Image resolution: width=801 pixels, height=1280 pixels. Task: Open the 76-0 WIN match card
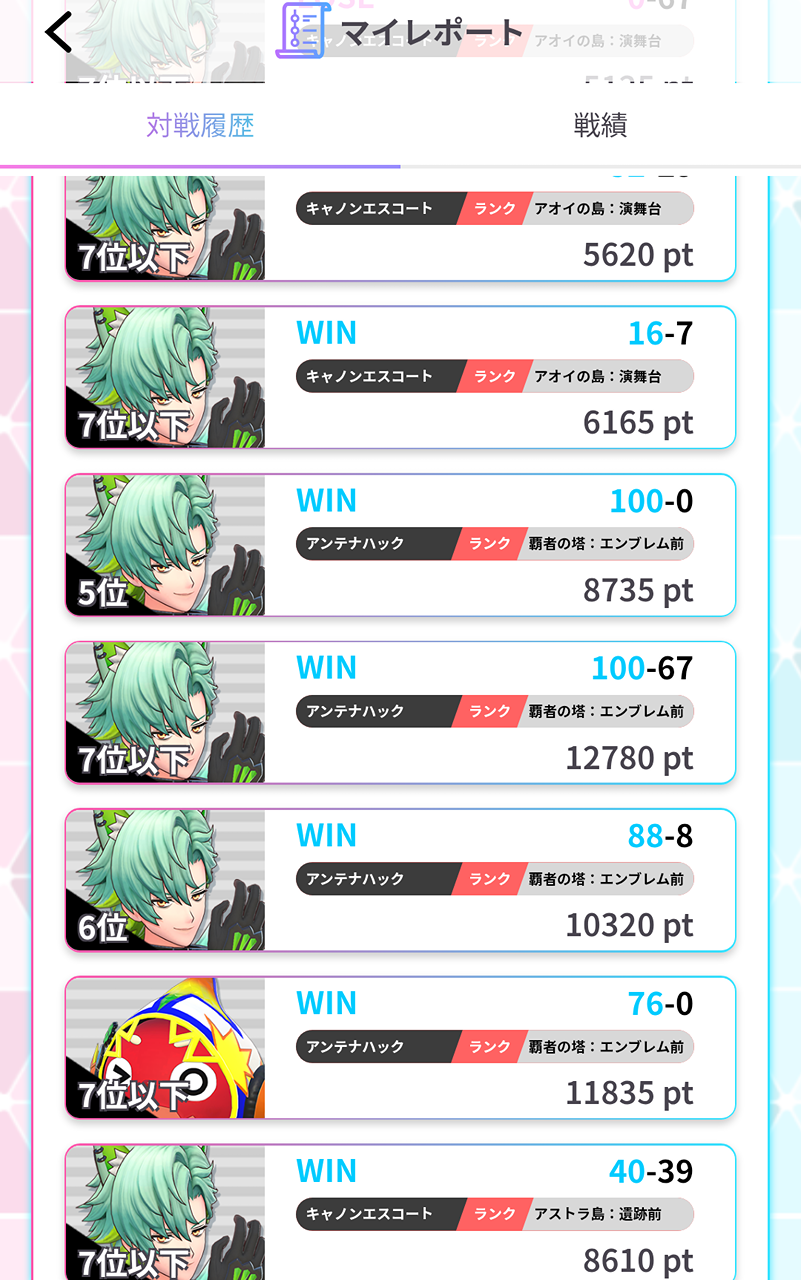pyautogui.click(x=400, y=1047)
